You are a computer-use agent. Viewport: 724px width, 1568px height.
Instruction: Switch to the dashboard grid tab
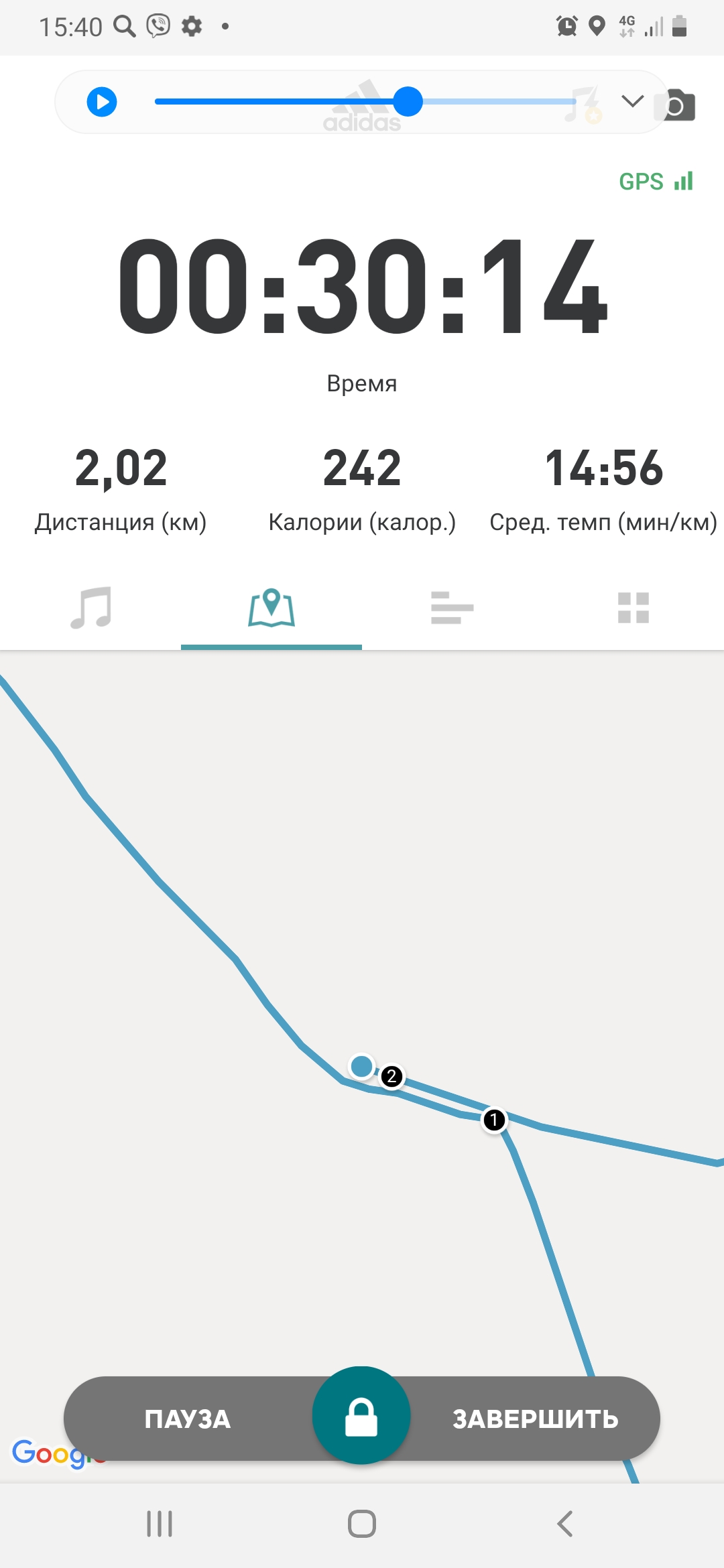[x=633, y=608]
